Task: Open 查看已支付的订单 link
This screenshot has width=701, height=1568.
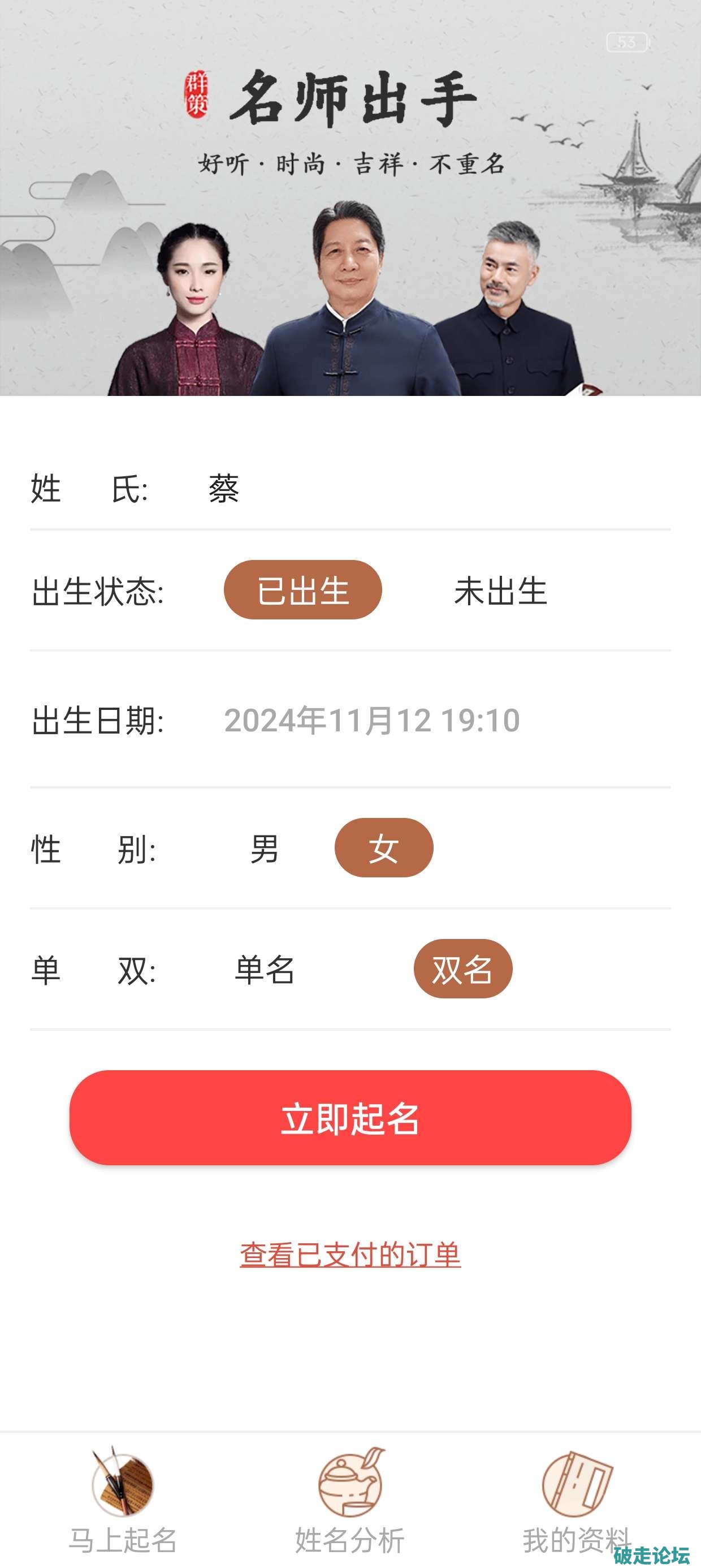Action: coord(350,1255)
